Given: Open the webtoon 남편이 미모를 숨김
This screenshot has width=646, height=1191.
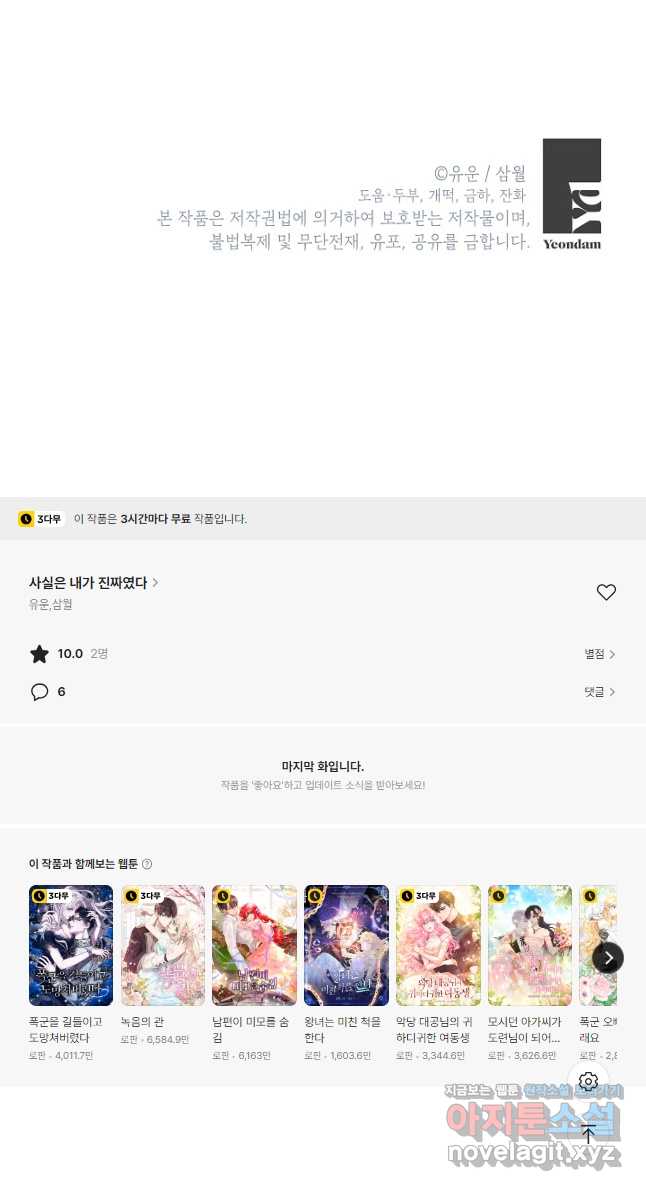Looking at the screenshot, I should click(x=255, y=945).
